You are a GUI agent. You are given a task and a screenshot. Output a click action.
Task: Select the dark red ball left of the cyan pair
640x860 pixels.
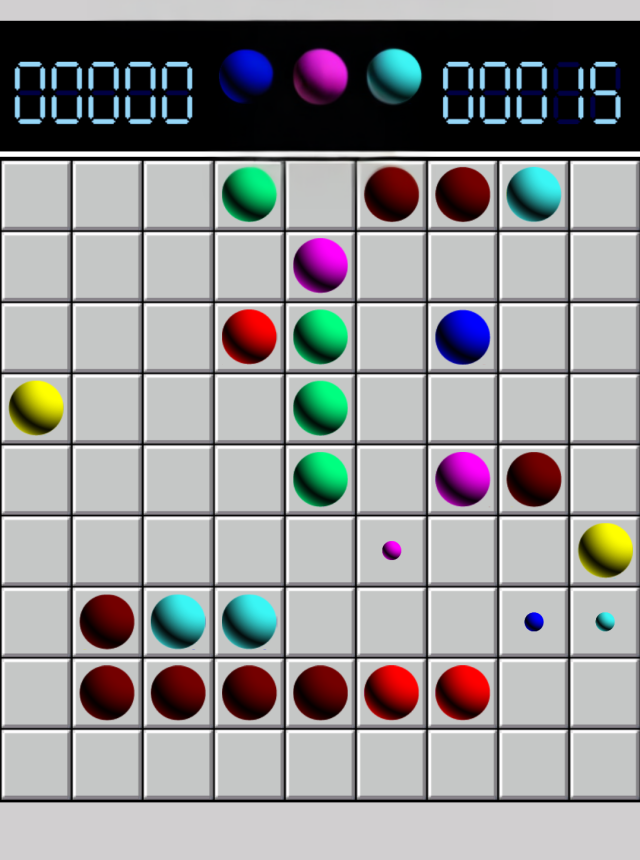107,621
